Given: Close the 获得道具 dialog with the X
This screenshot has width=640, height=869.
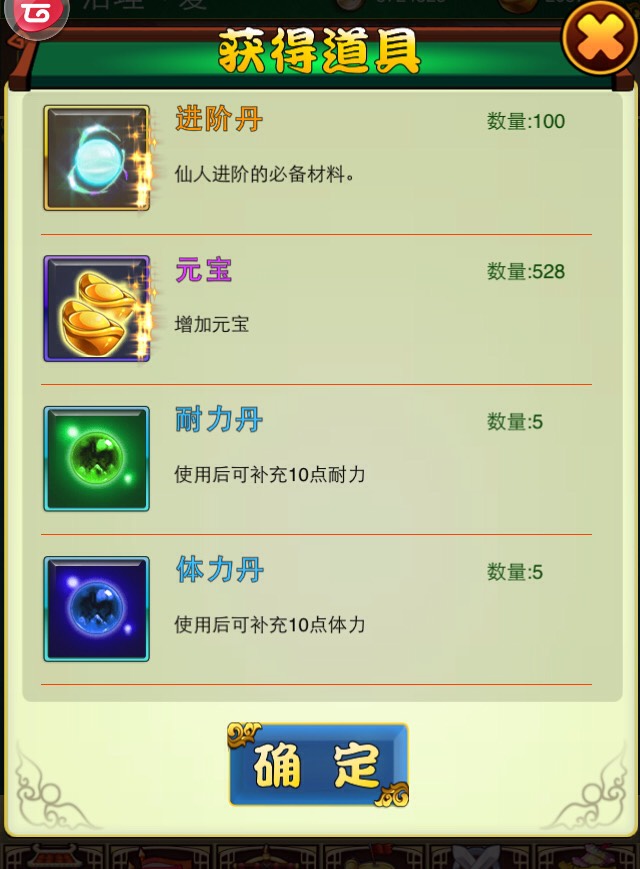Looking at the screenshot, I should pyautogui.click(x=600, y=39).
